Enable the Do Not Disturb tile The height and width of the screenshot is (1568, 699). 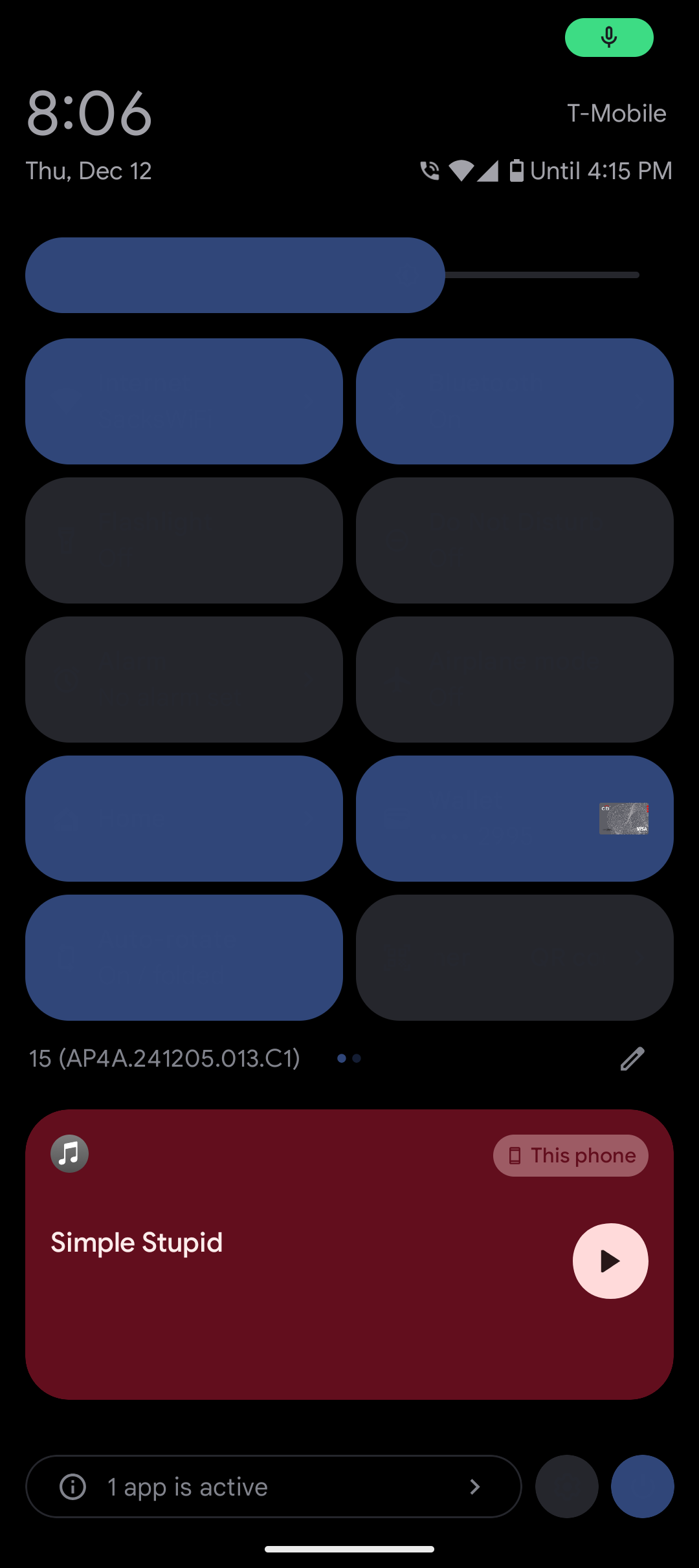click(515, 540)
